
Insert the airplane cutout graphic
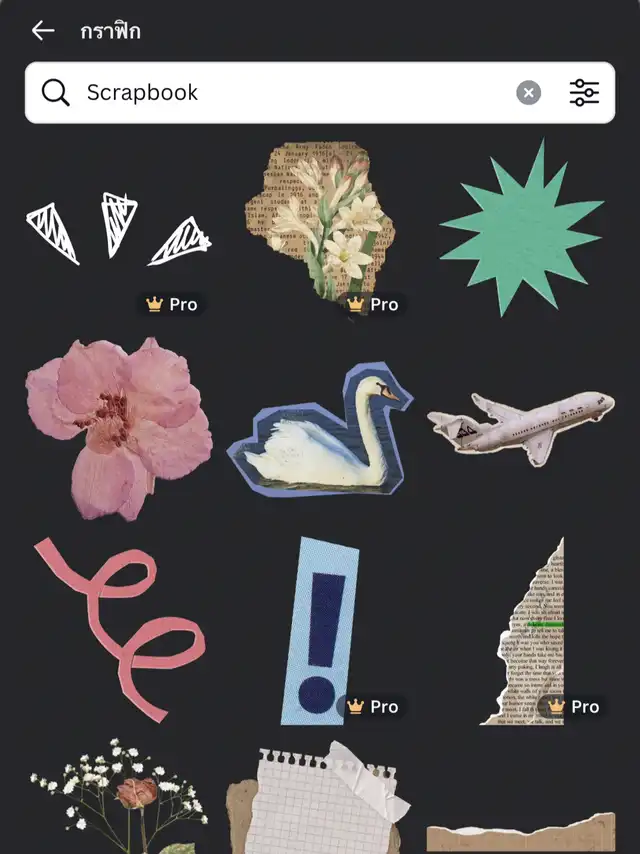[x=520, y=425]
